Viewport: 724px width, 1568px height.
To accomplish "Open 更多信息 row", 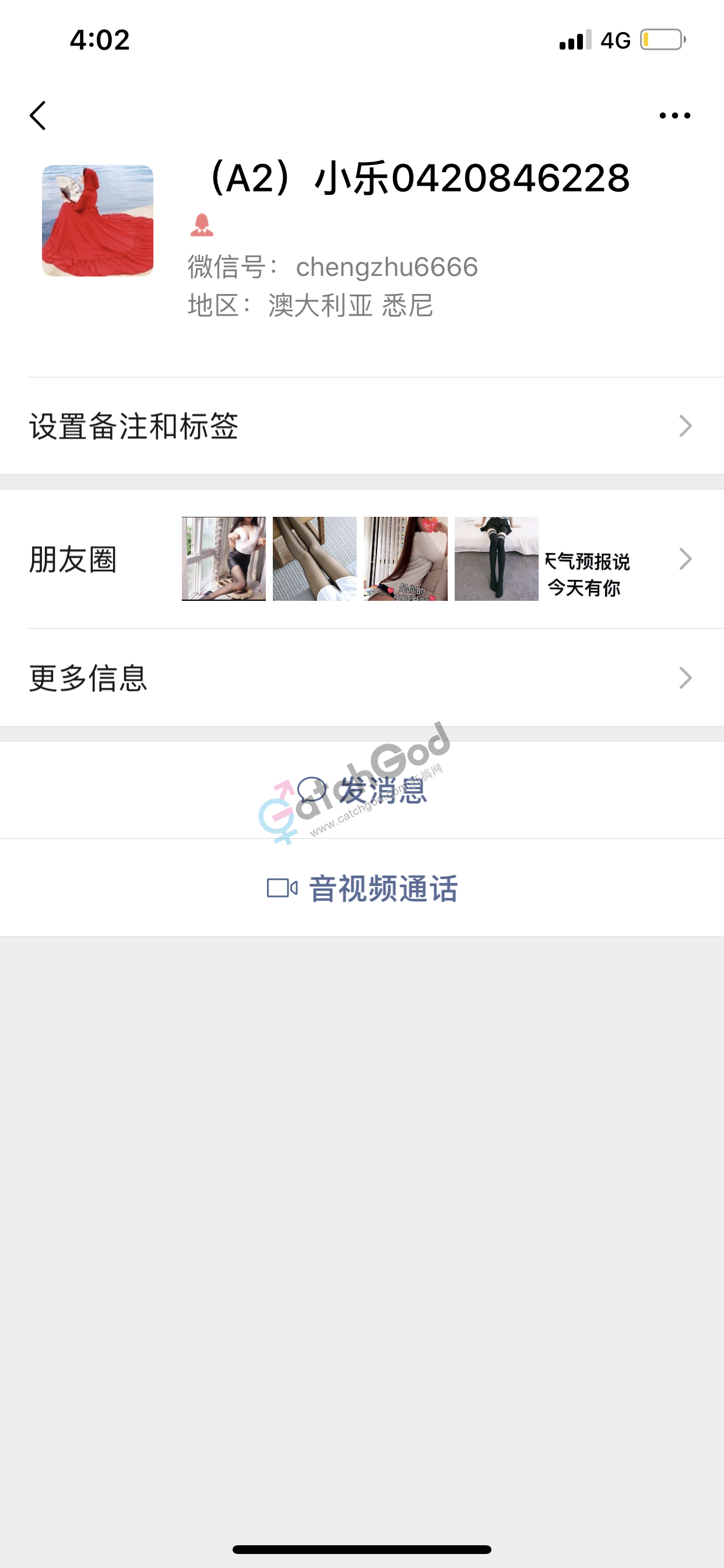I will [x=361, y=677].
